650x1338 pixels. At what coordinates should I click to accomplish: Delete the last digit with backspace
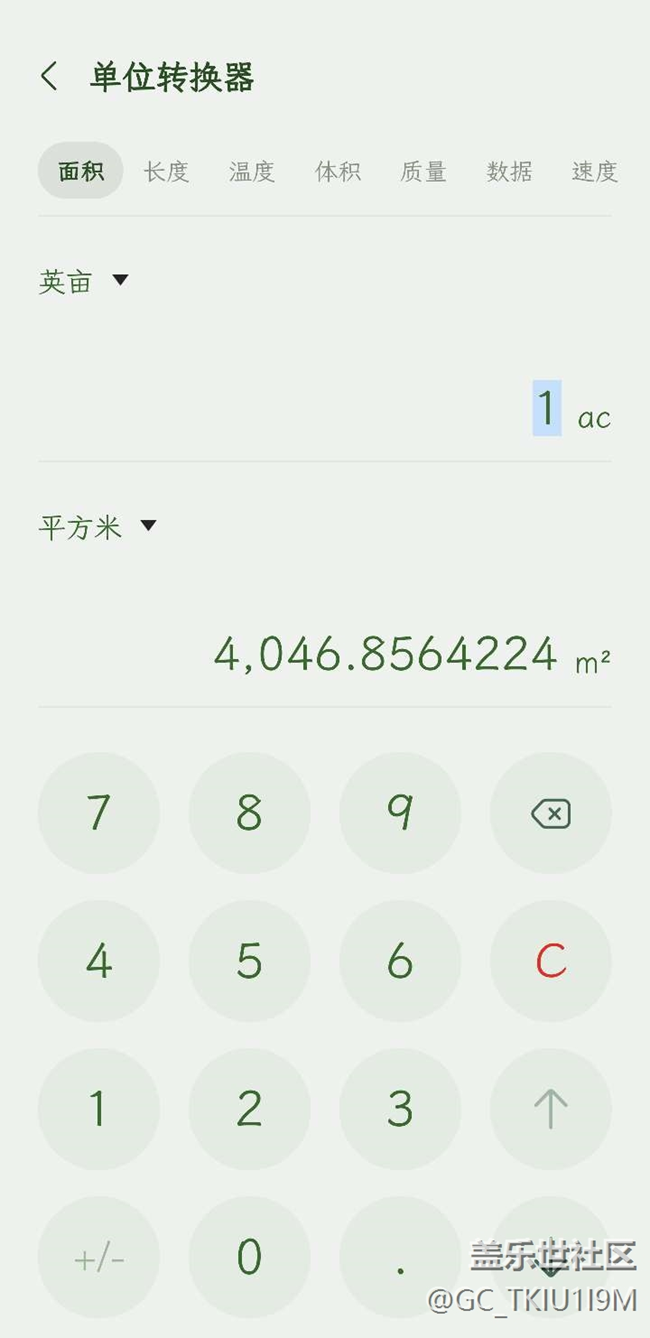coord(550,813)
